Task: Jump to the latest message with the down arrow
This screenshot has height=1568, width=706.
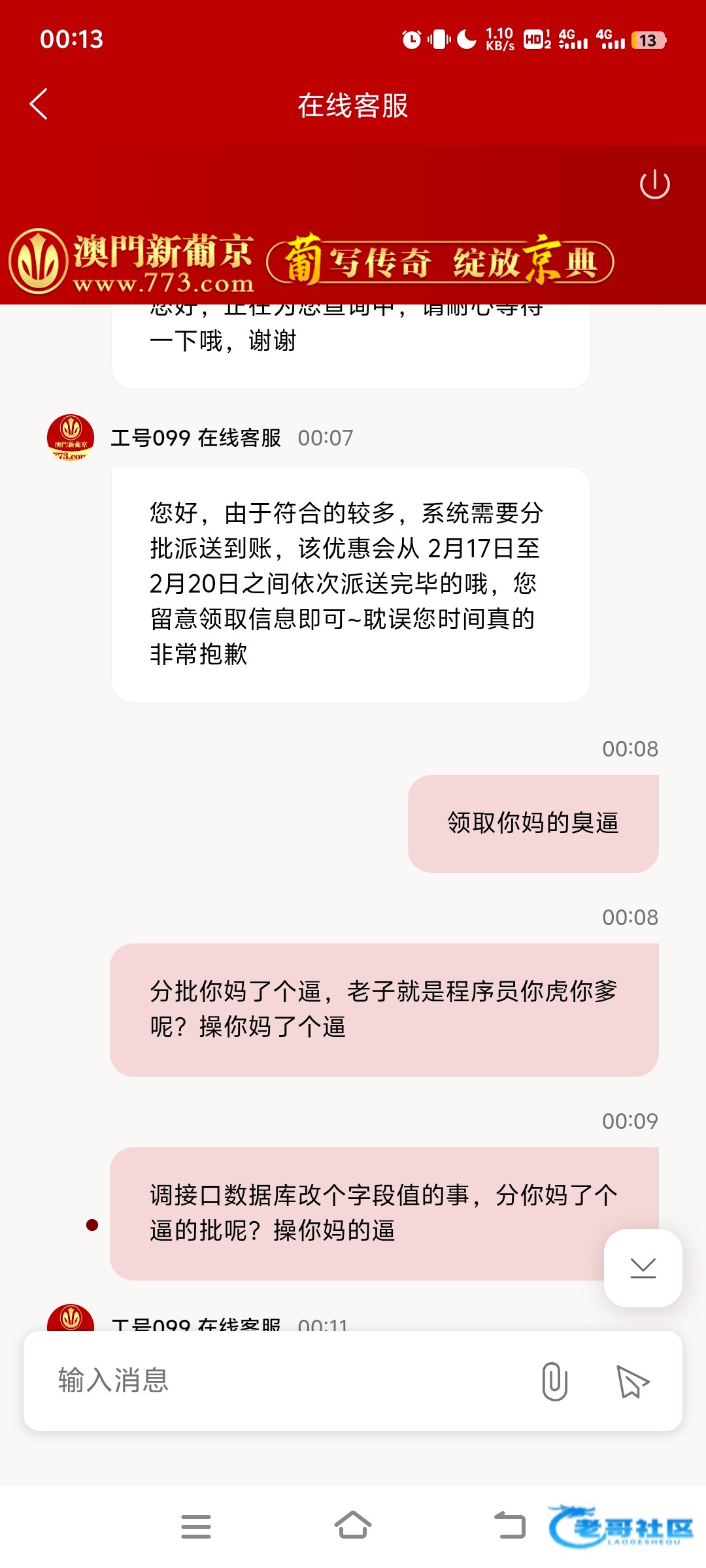Action: (643, 1268)
